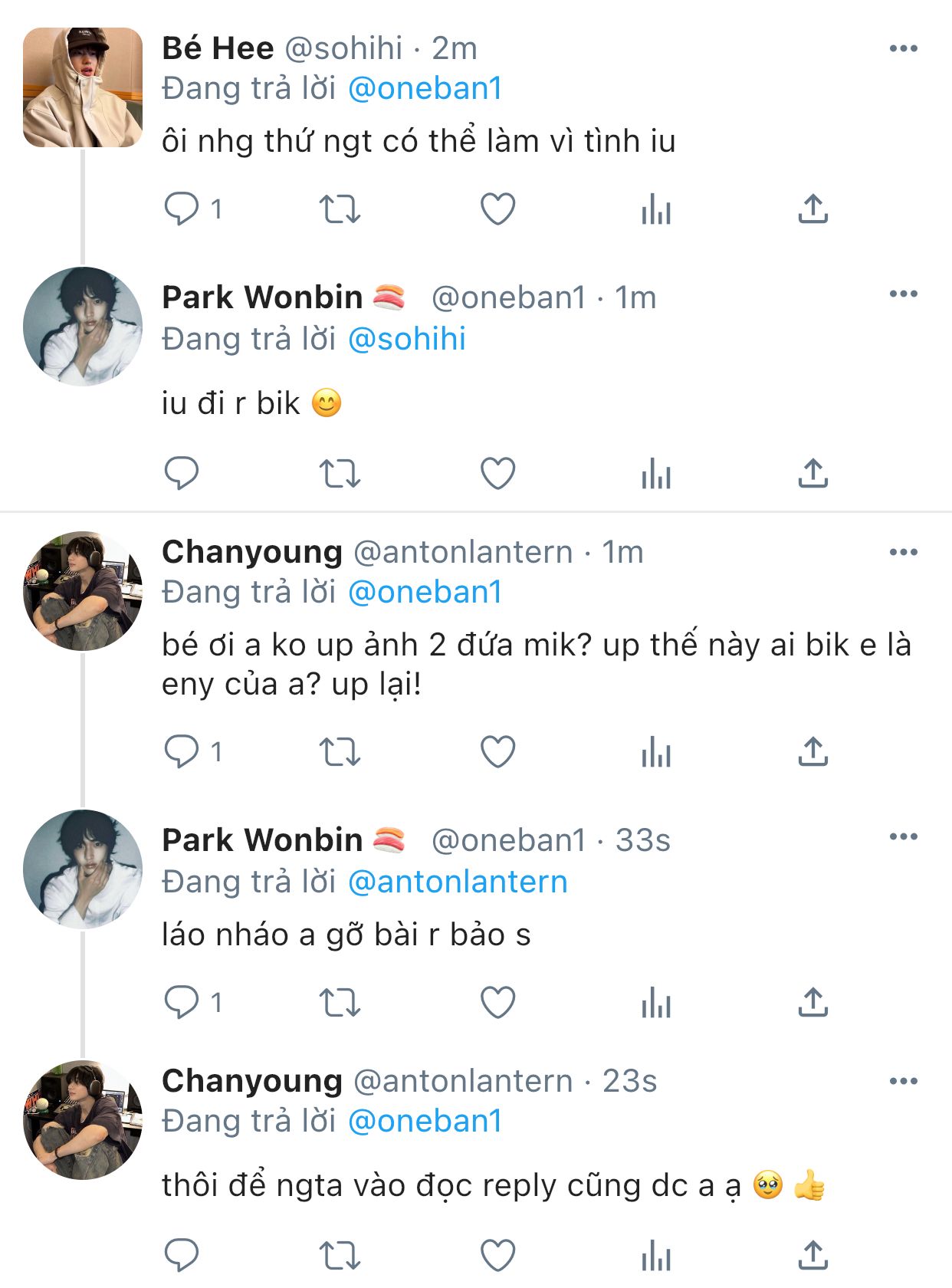Like Chanyoung's "bé ơi" tweet
This screenshot has height=1288, width=952.
[x=497, y=751]
